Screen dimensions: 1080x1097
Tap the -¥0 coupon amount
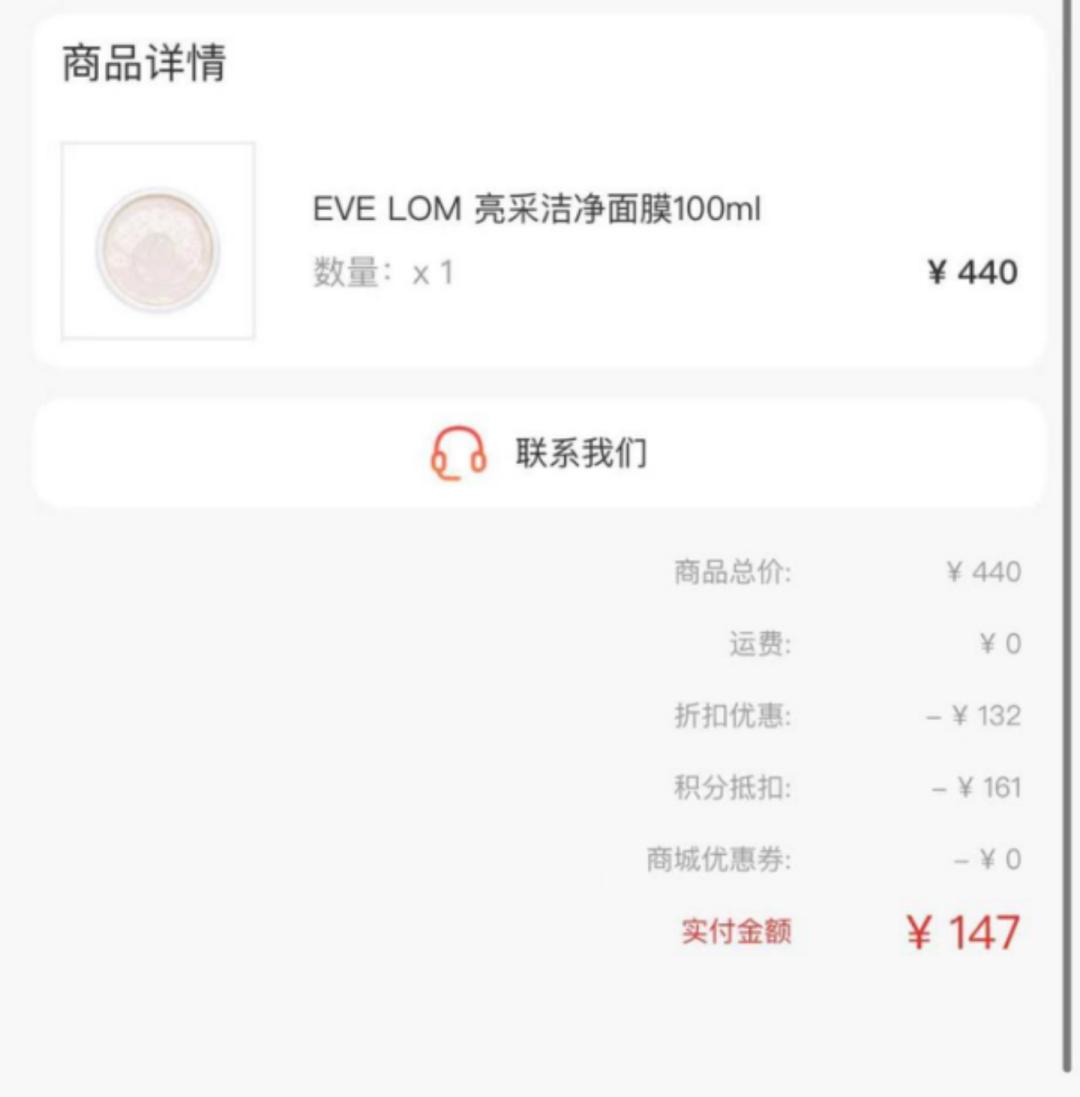985,859
